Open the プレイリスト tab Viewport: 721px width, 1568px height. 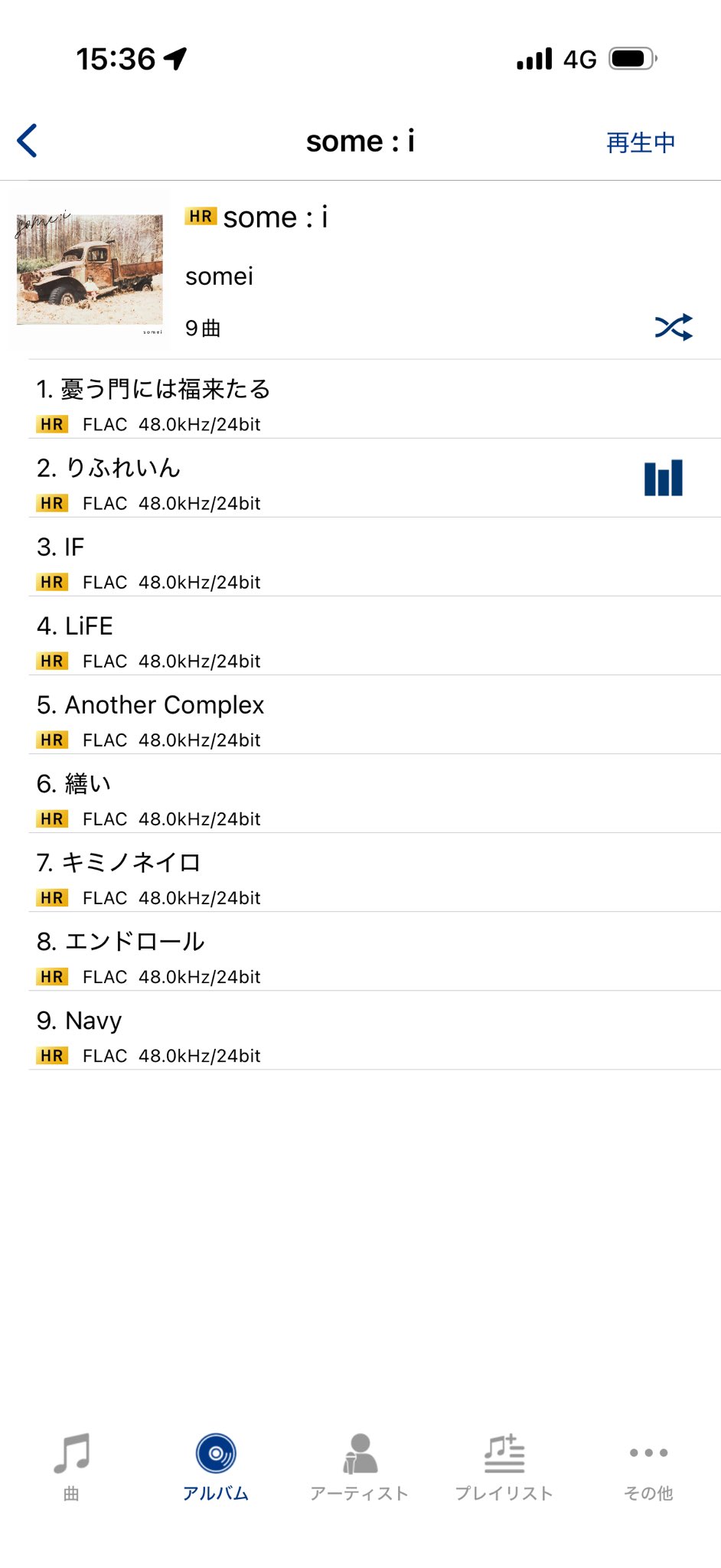504,1465
